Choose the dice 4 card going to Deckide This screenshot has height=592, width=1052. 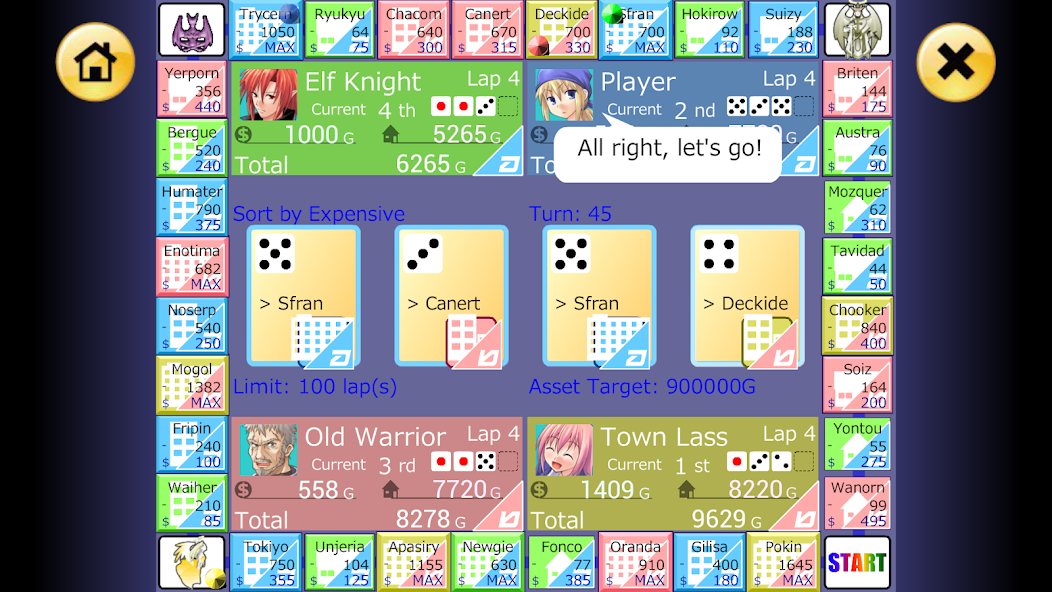tap(747, 296)
